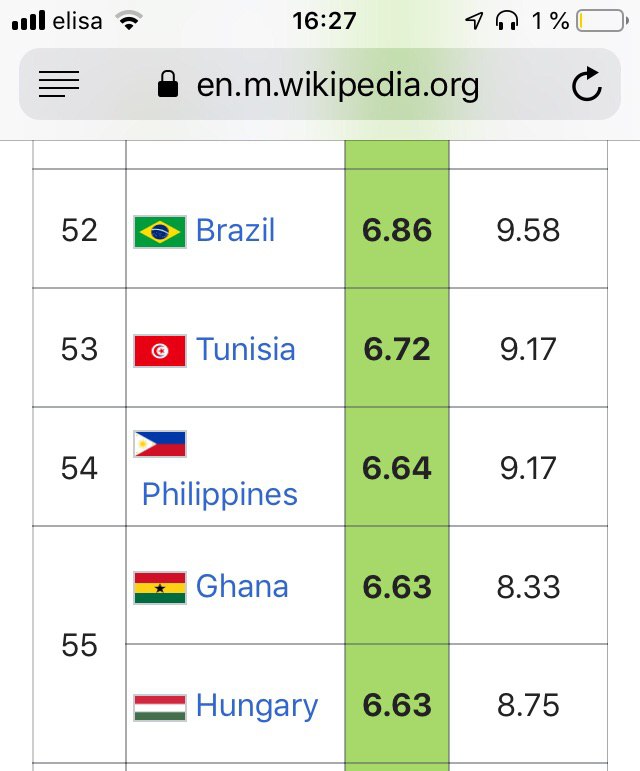The height and width of the screenshot is (771, 640).
Task: Go to the Hungary article
Action: pyautogui.click(x=257, y=705)
